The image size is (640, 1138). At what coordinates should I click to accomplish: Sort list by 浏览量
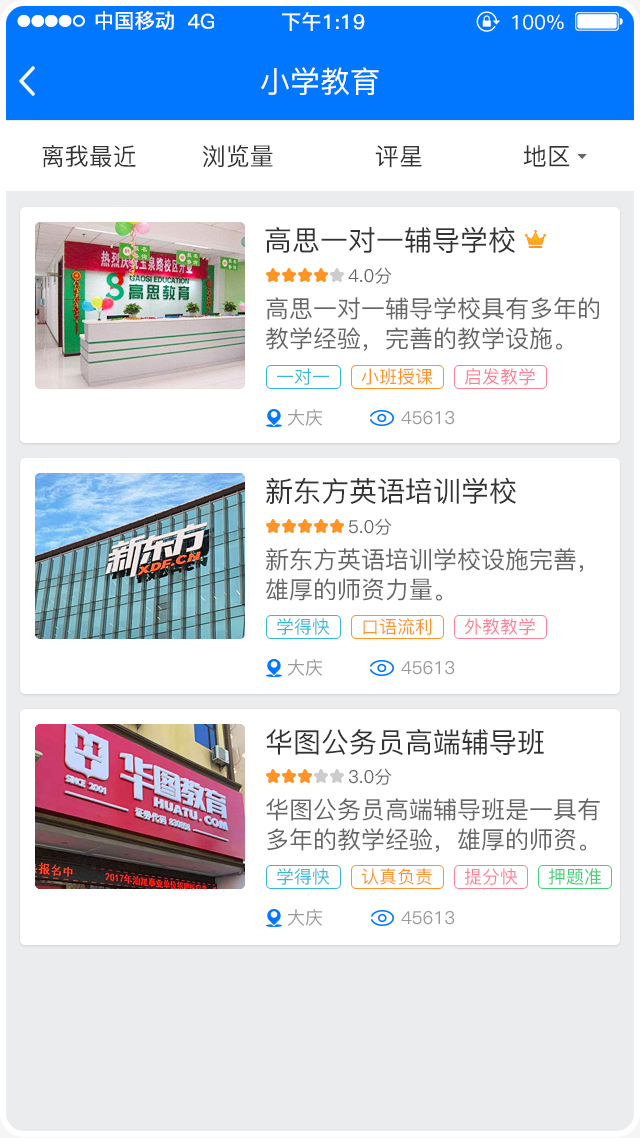tap(238, 157)
